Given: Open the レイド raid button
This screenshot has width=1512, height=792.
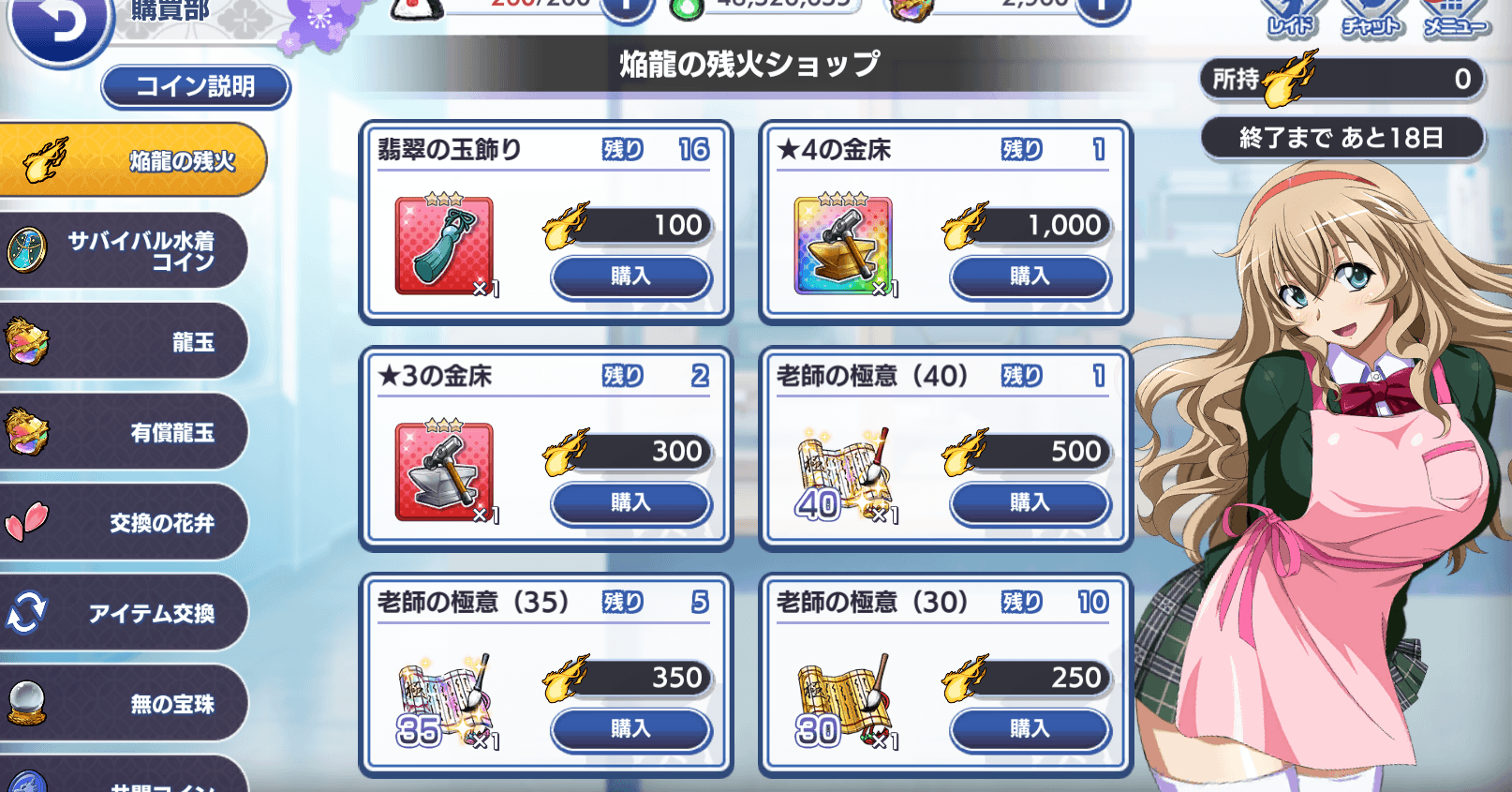Looking at the screenshot, I should (x=1292, y=17).
